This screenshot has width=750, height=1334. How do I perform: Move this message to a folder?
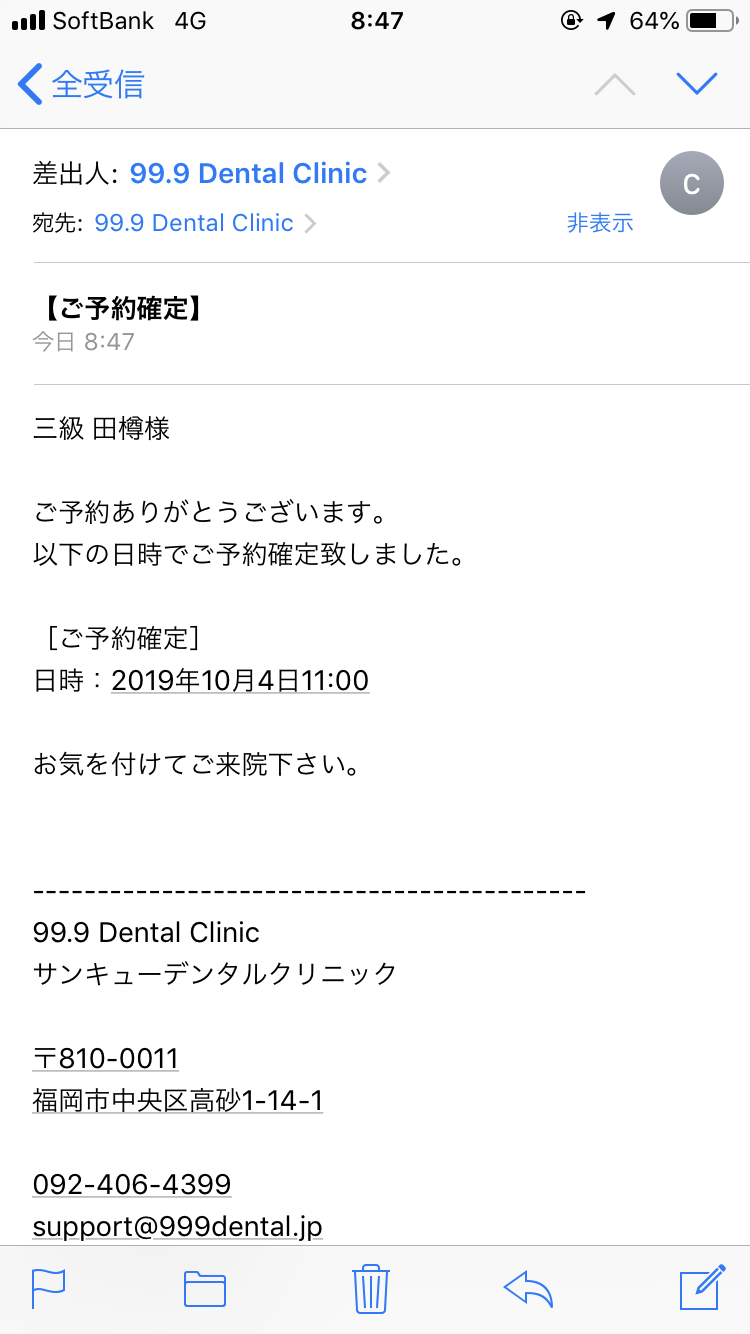pos(205,1289)
